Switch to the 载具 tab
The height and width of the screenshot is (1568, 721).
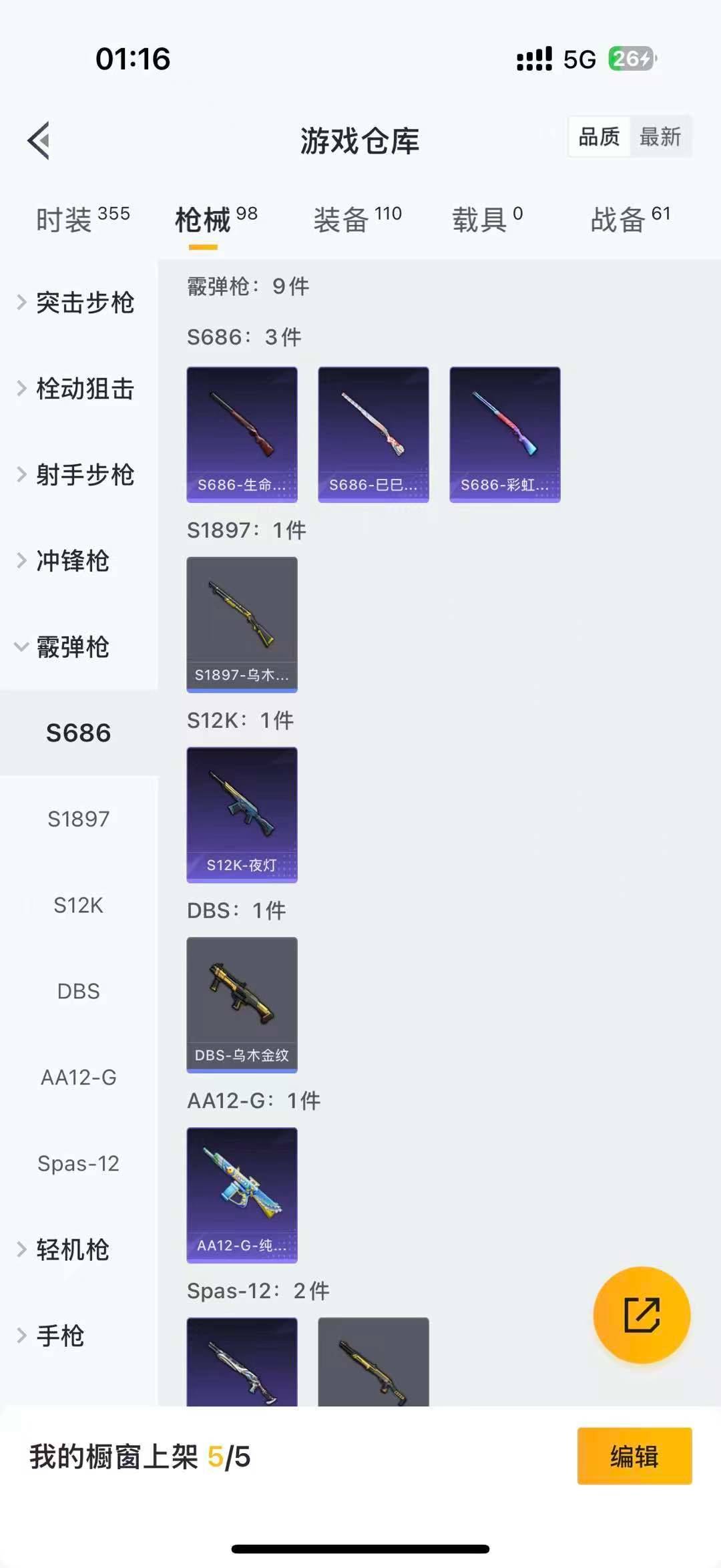[x=487, y=220]
